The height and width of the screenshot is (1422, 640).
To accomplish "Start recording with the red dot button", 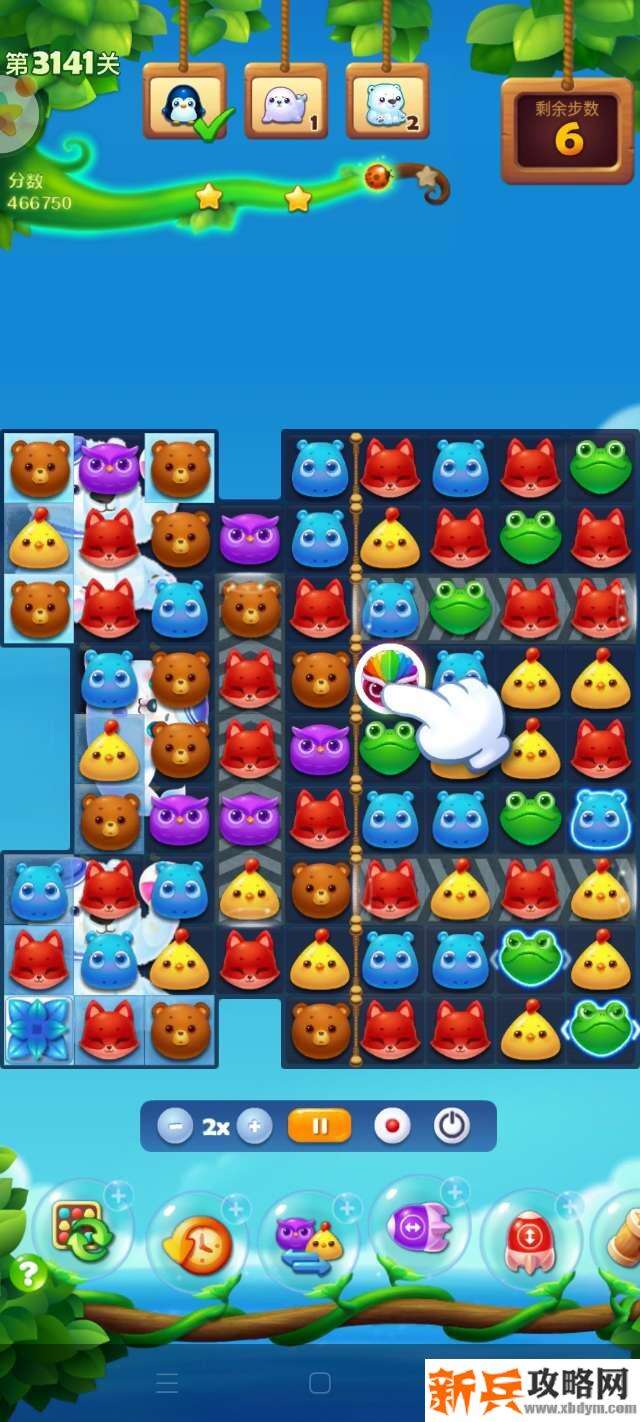I will pyautogui.click(x=392, y=1126).
